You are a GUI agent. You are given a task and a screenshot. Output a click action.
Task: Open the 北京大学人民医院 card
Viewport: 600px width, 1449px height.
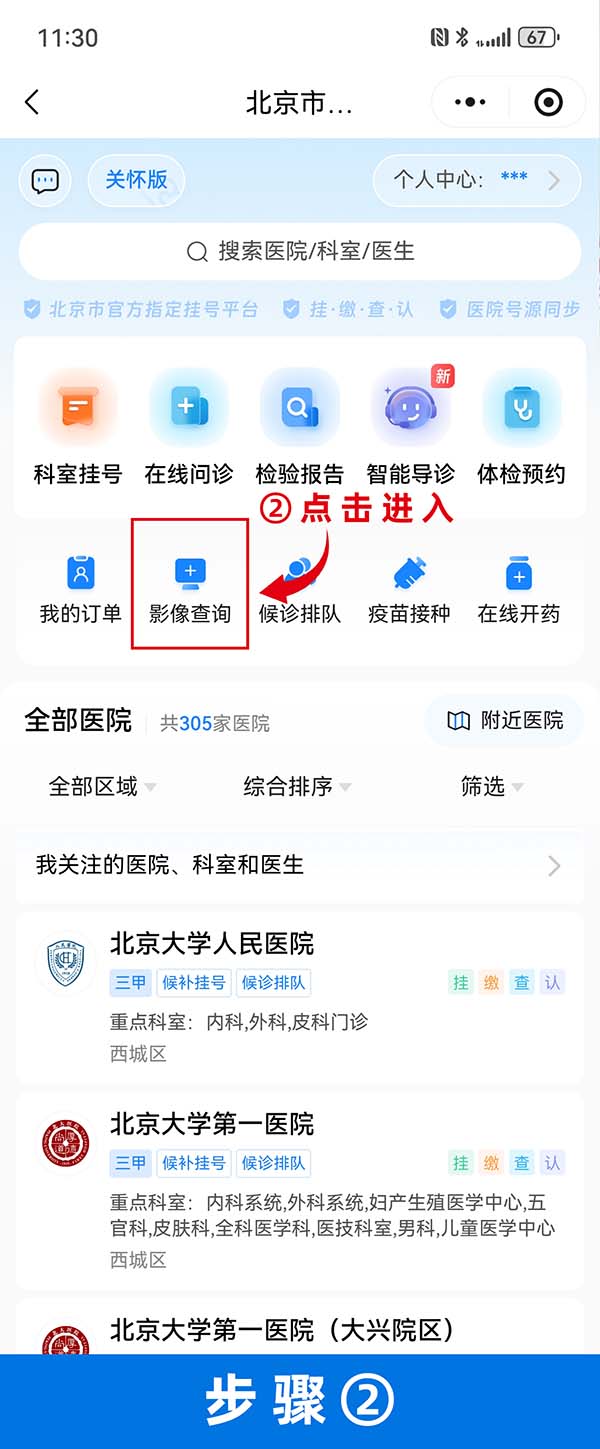pyautogui.click(x=300, y=997)
